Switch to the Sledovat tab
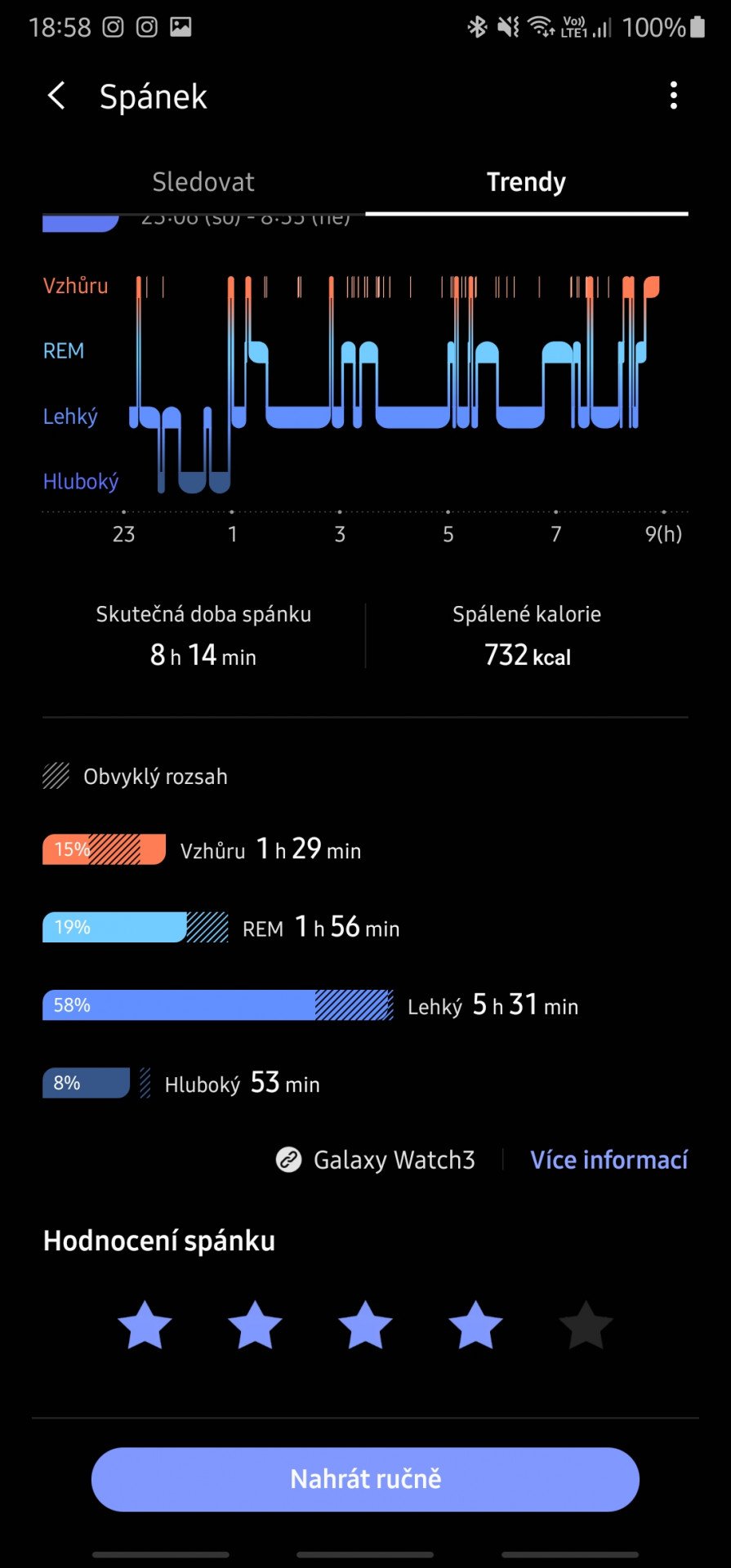The height and width of the screenshot is (1568, 731). click(203, 181)
